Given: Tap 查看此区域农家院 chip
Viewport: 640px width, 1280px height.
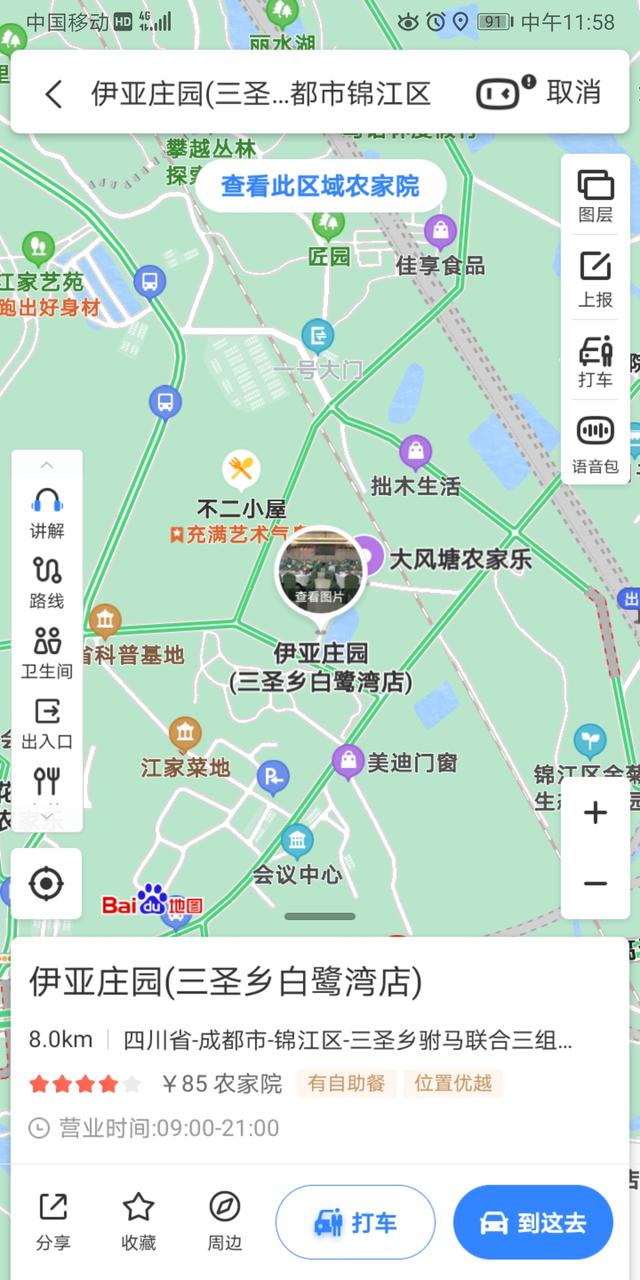Looking at the screenshot, I should click(x=320, y=186).
